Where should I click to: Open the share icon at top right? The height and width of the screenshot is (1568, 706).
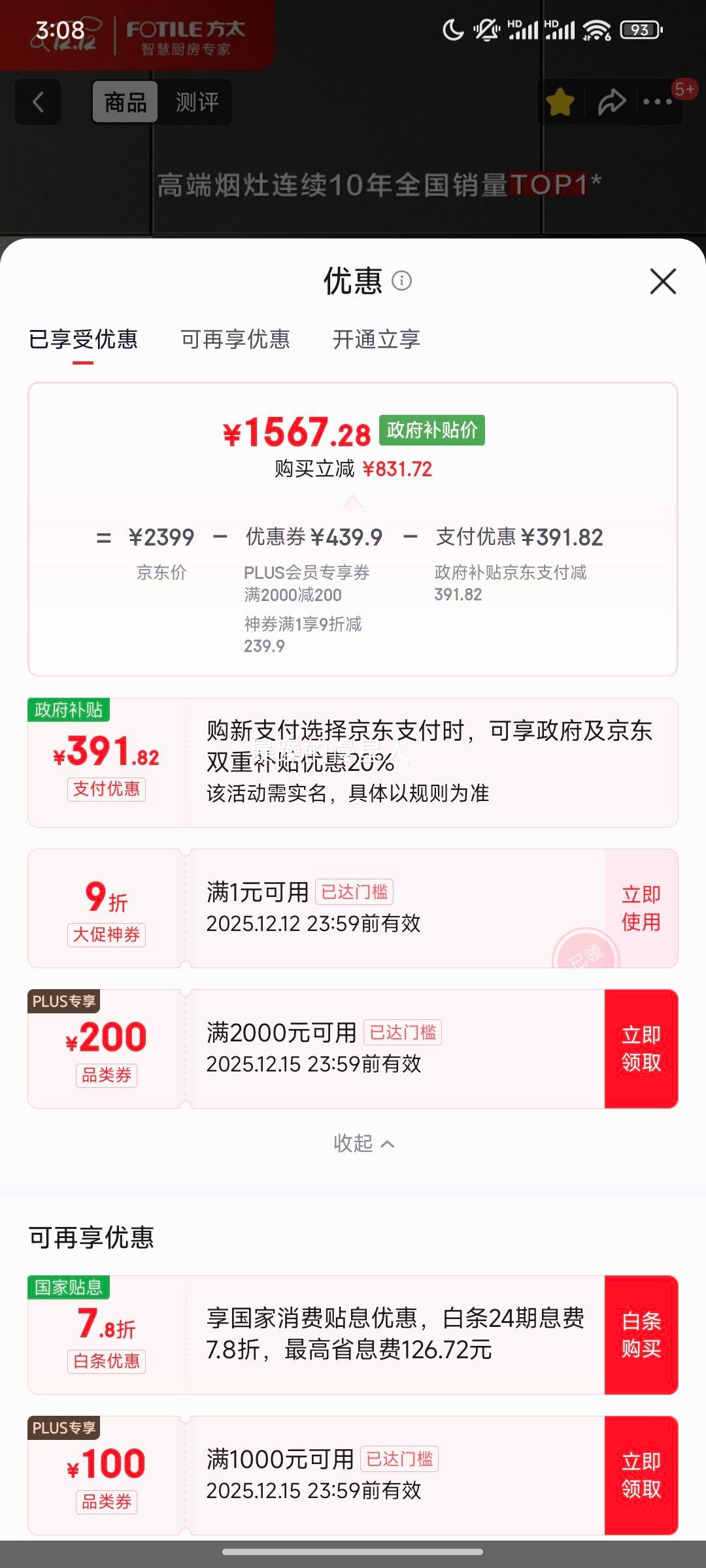tap(611, 101)
